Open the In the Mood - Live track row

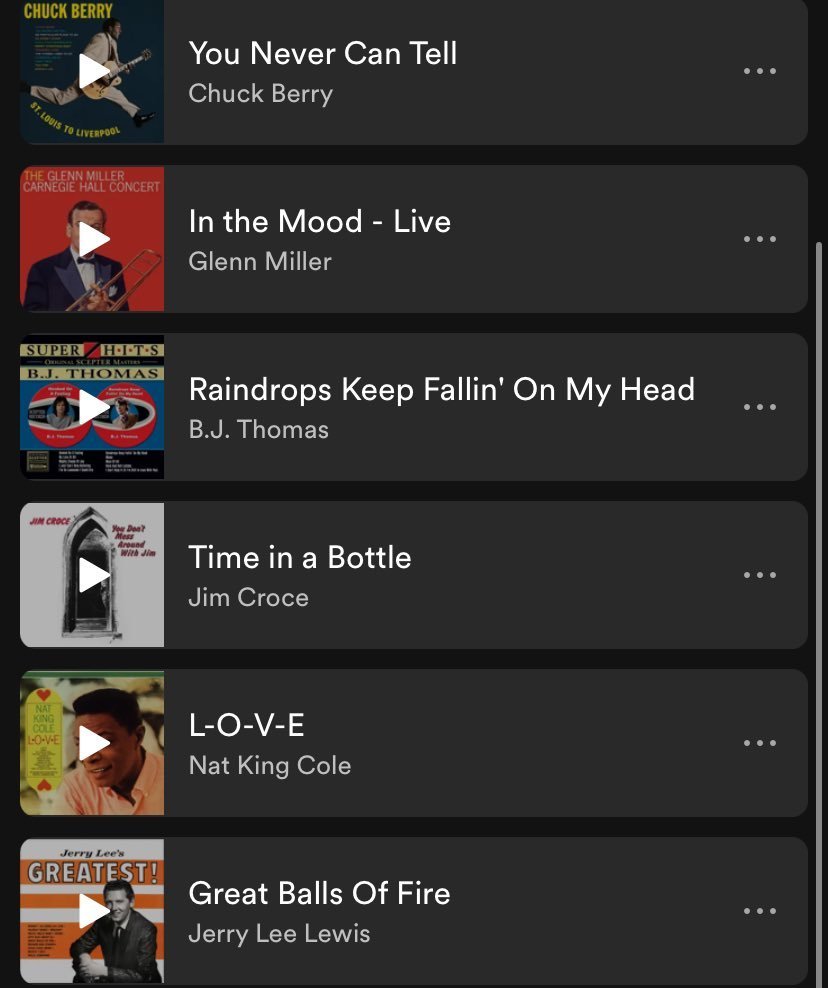[450, 239]
